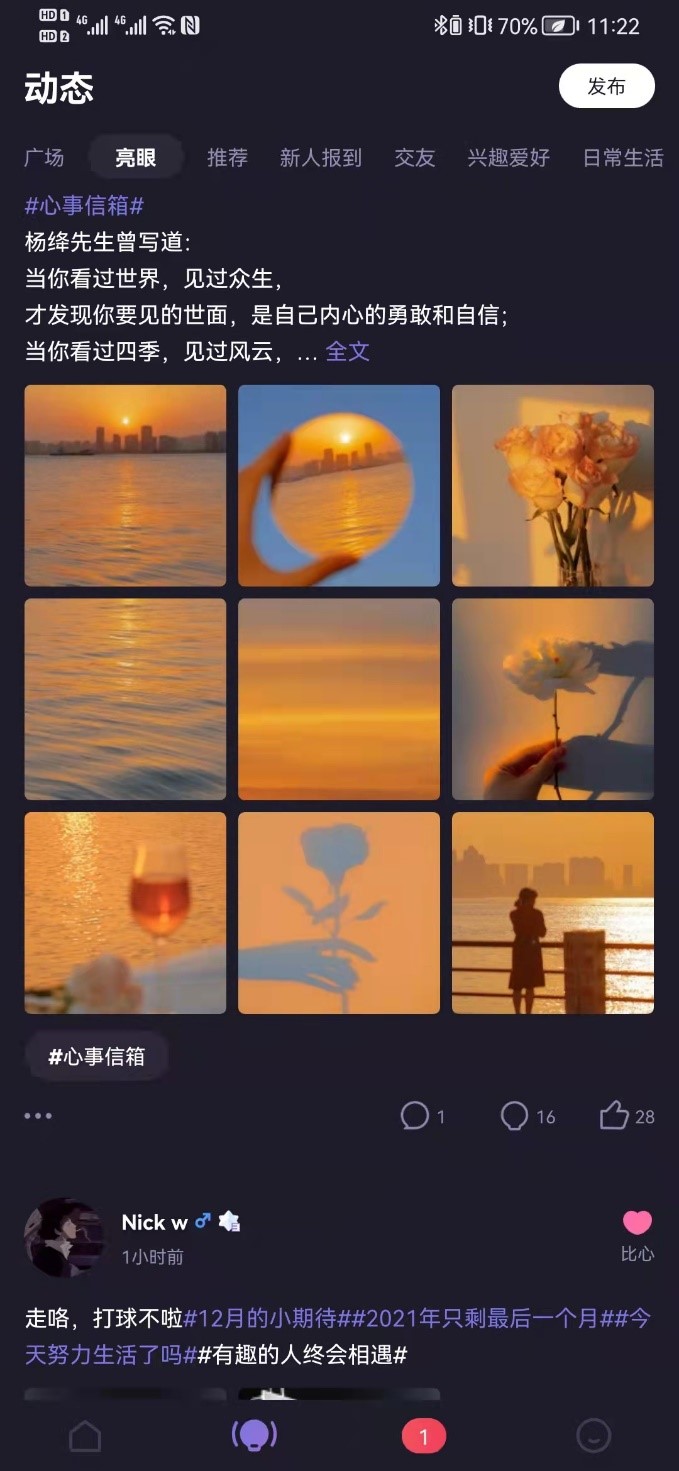Viewport: 679px width, 1471px height.
Task: Like the 心事信箱 post with thumbs-up
Action: click(x=614, y=1116)
